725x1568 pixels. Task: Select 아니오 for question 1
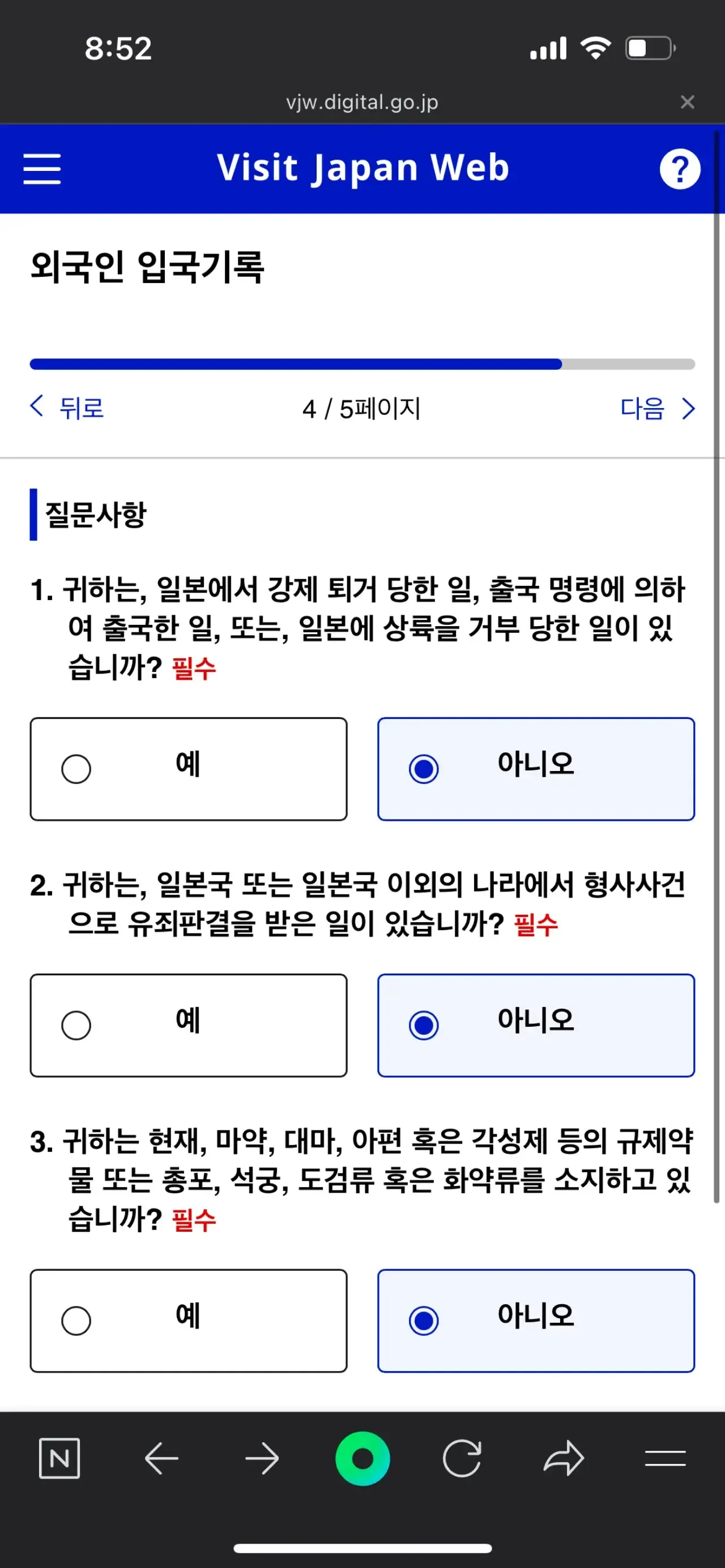tap(535, 769)
